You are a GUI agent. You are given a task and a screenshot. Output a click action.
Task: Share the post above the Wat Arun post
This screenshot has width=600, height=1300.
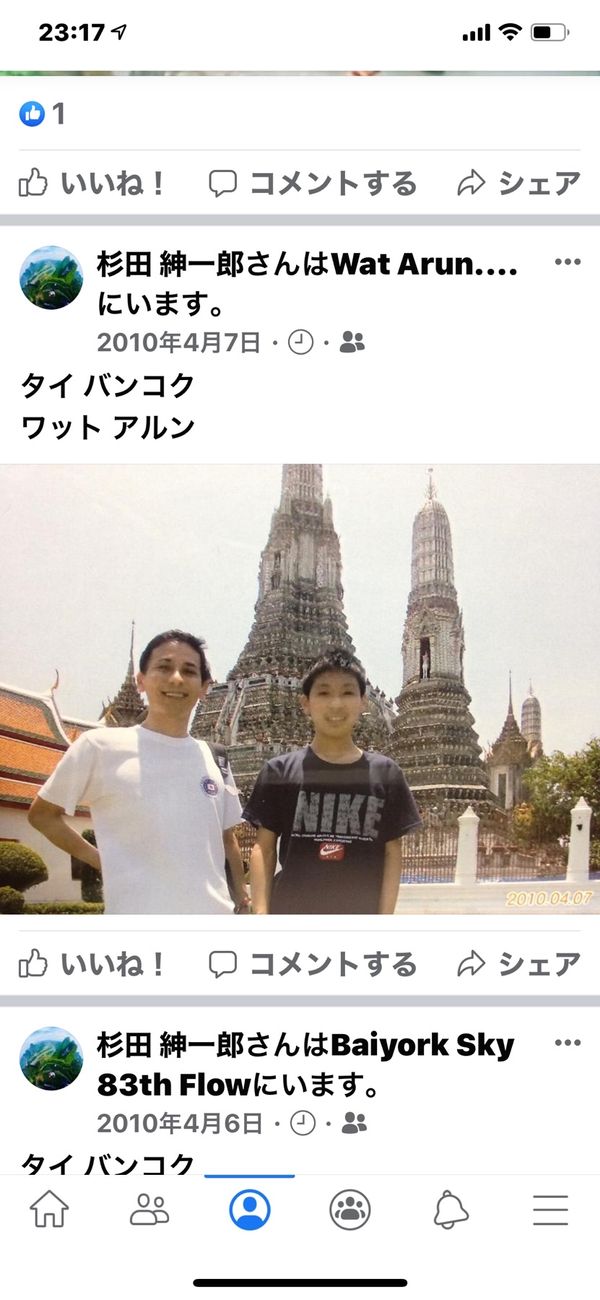coord(518,183)
